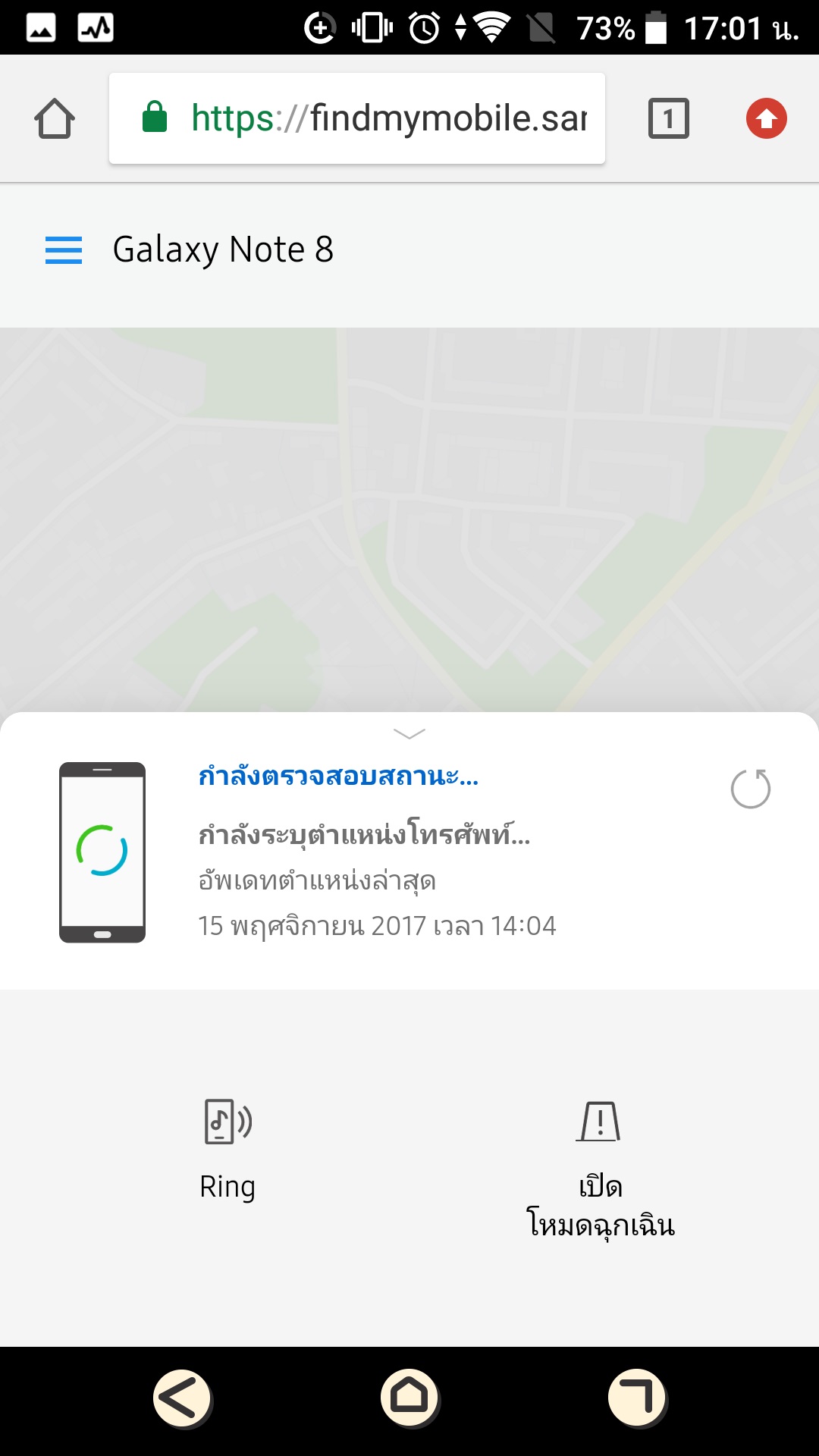Go to the browser home page
The height and width of the screenshot is (1456, 819).
(x=55, y=119)
